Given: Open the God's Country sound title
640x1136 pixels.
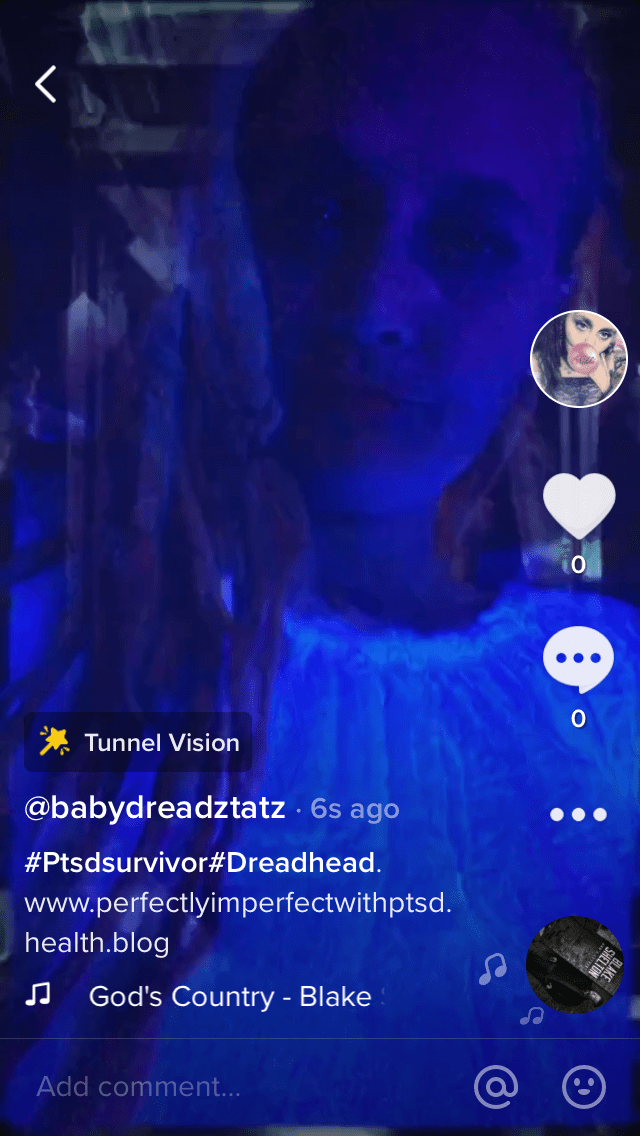Looking at the screenshot, I should click(x=230, y=996).
